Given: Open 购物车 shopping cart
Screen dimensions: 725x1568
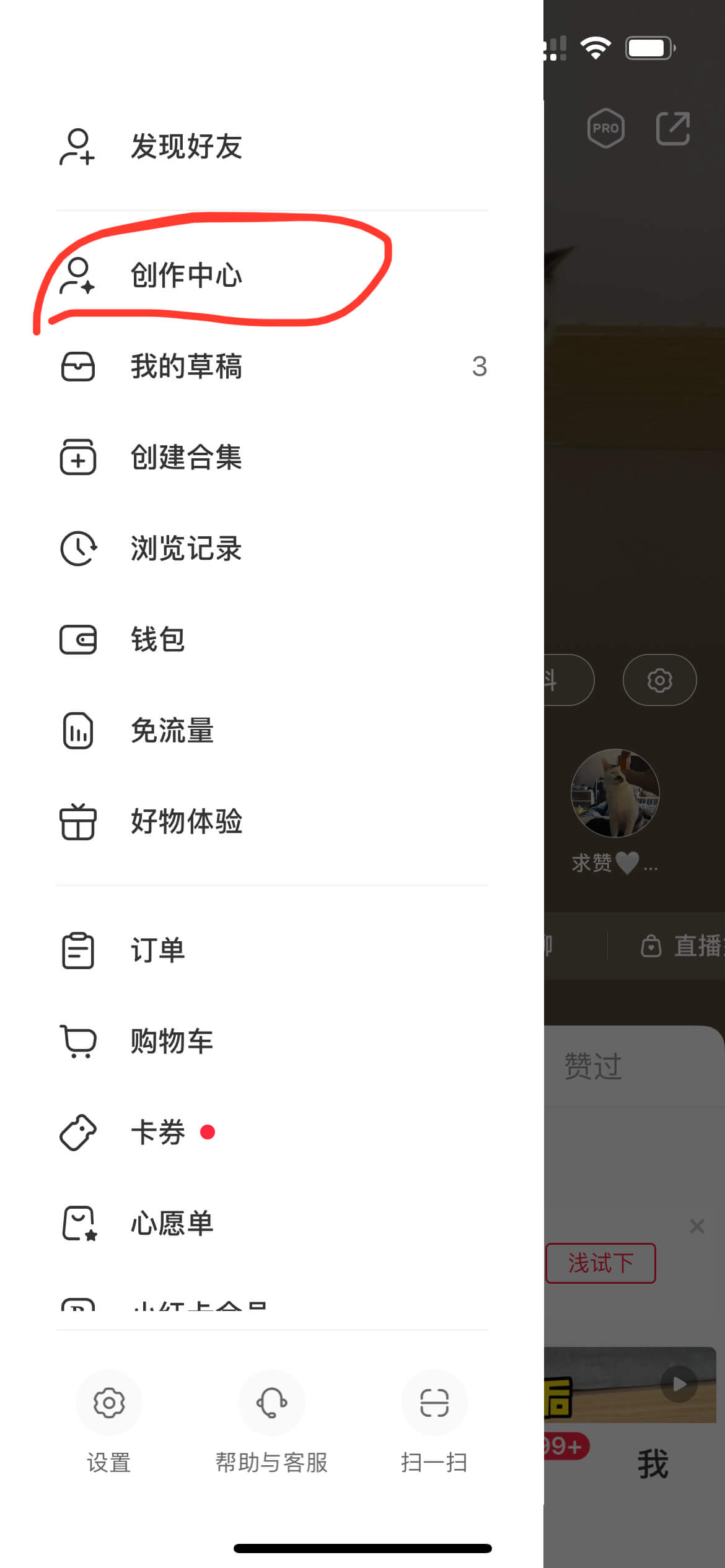Looking at the screenshot, I should [x=271, y=1041].
